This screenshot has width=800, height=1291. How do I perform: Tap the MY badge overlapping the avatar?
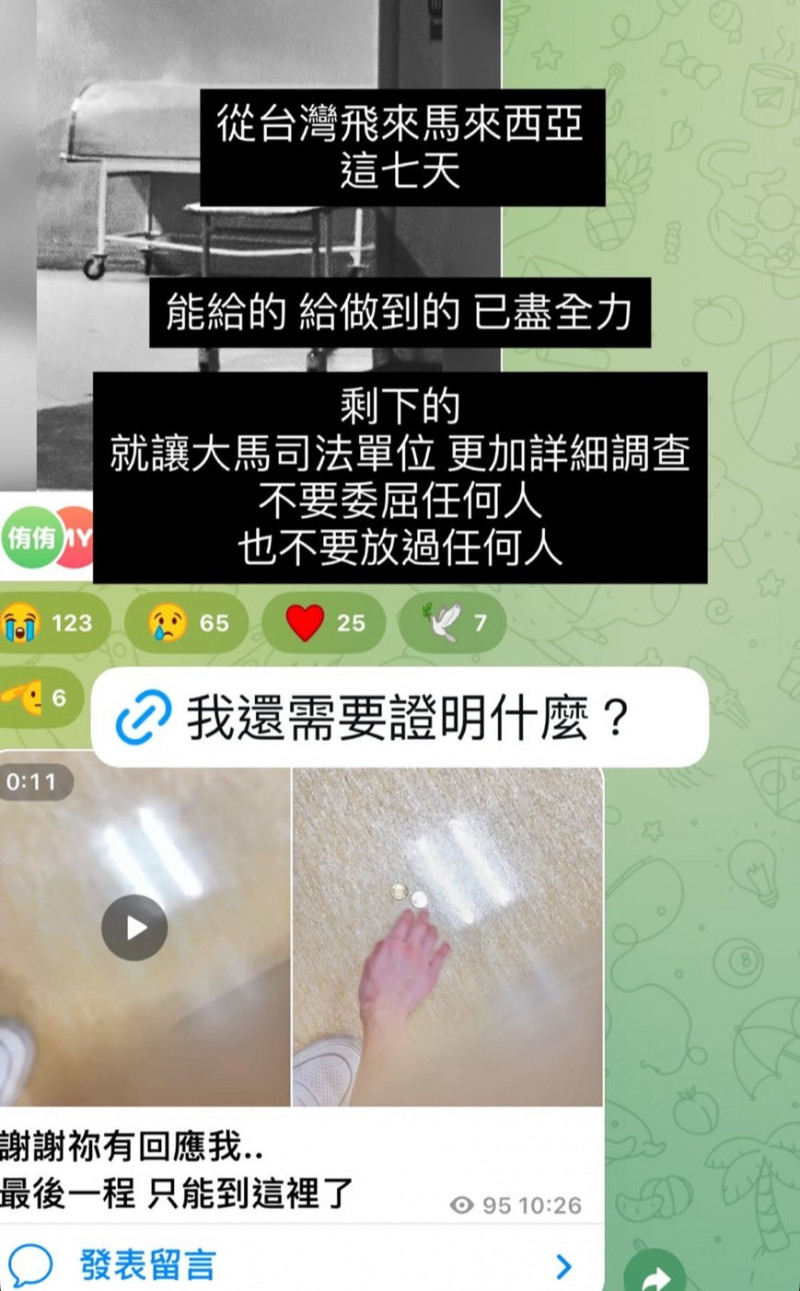pyautogui.click(x=76, y=536)
